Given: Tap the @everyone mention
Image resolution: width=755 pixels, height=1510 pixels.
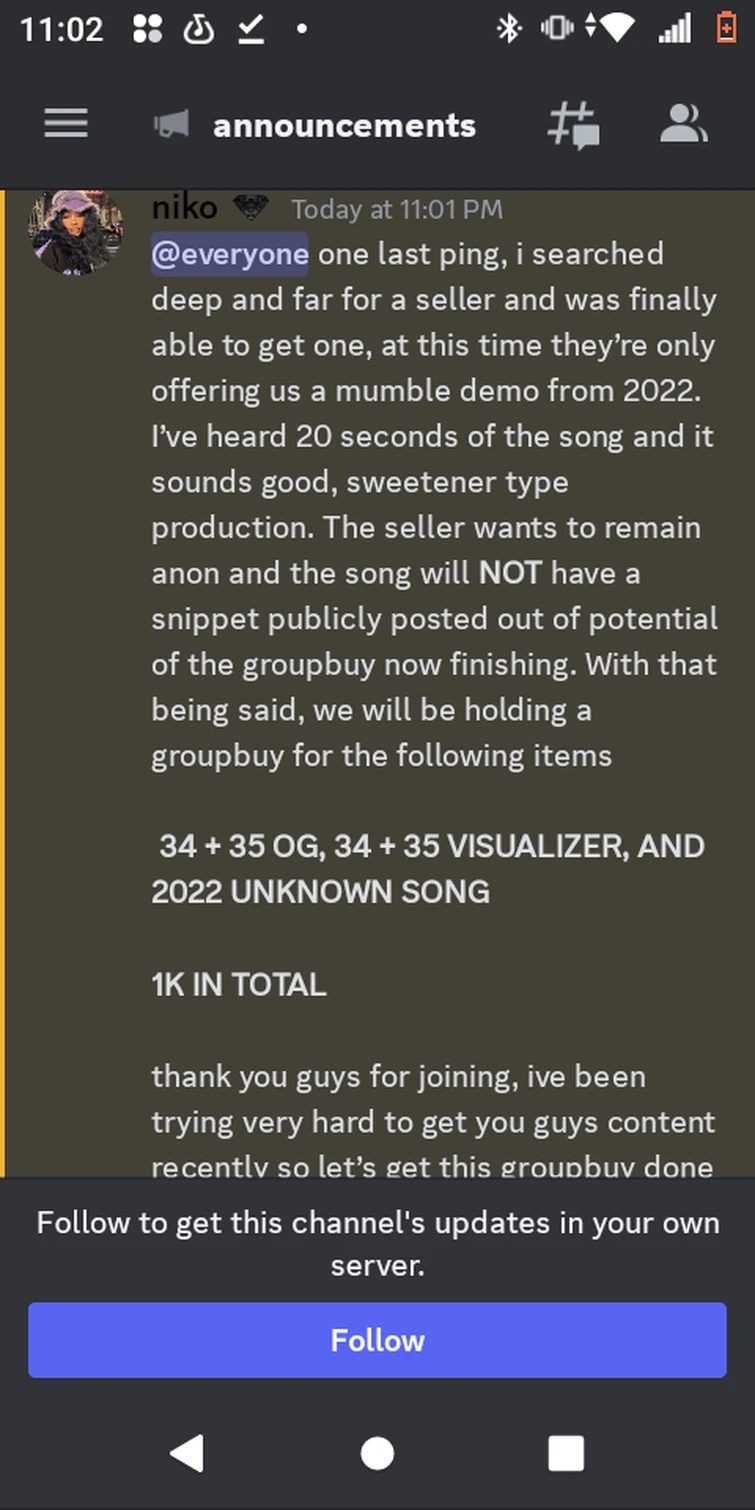Looking at the screenshot, I should pyautogui.click(x=230, y=254).
